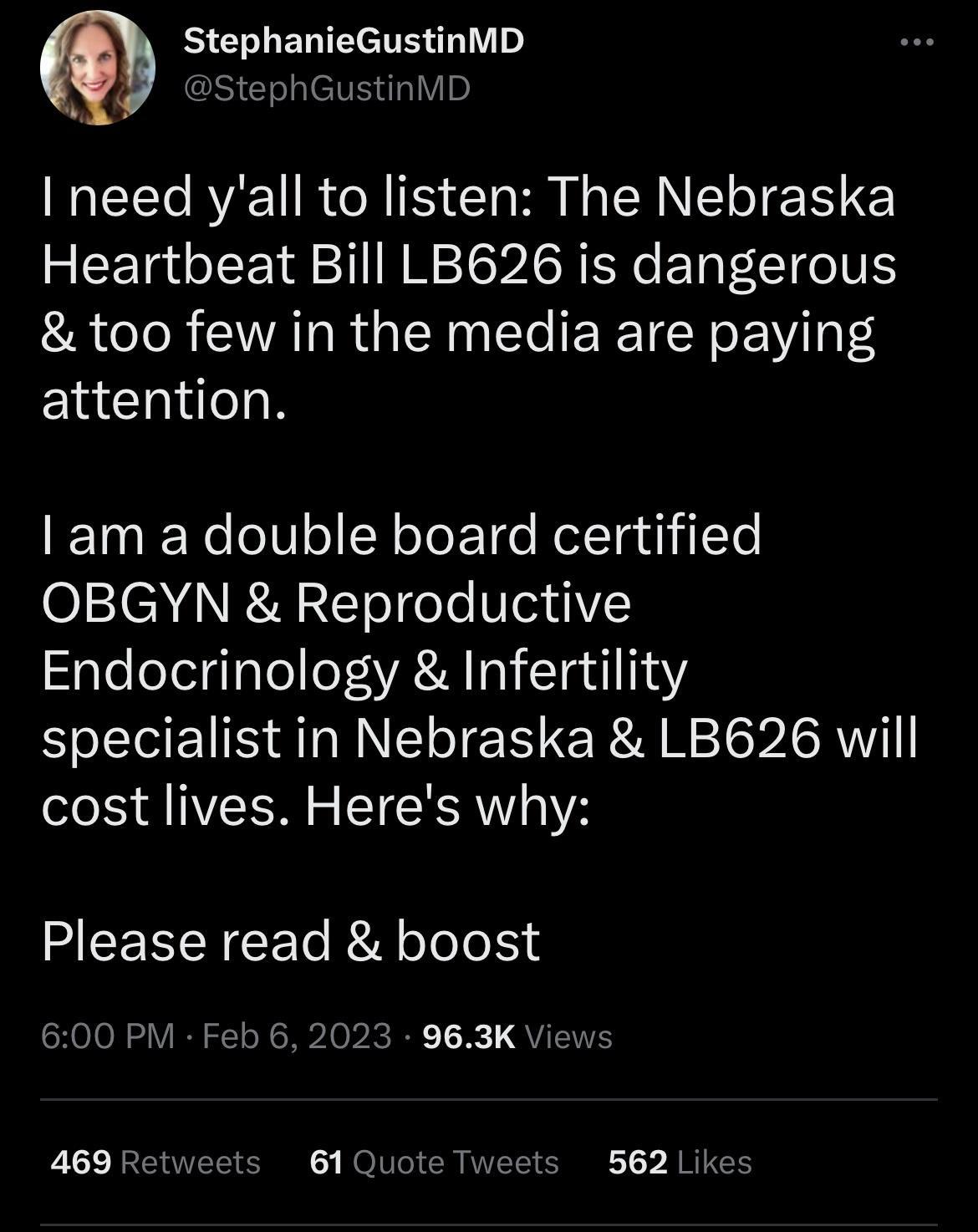The height and width of the screenshot is (1232, 978).
Task: Click the display name StephanieGustinMD
Action: (x=352, y=42)
